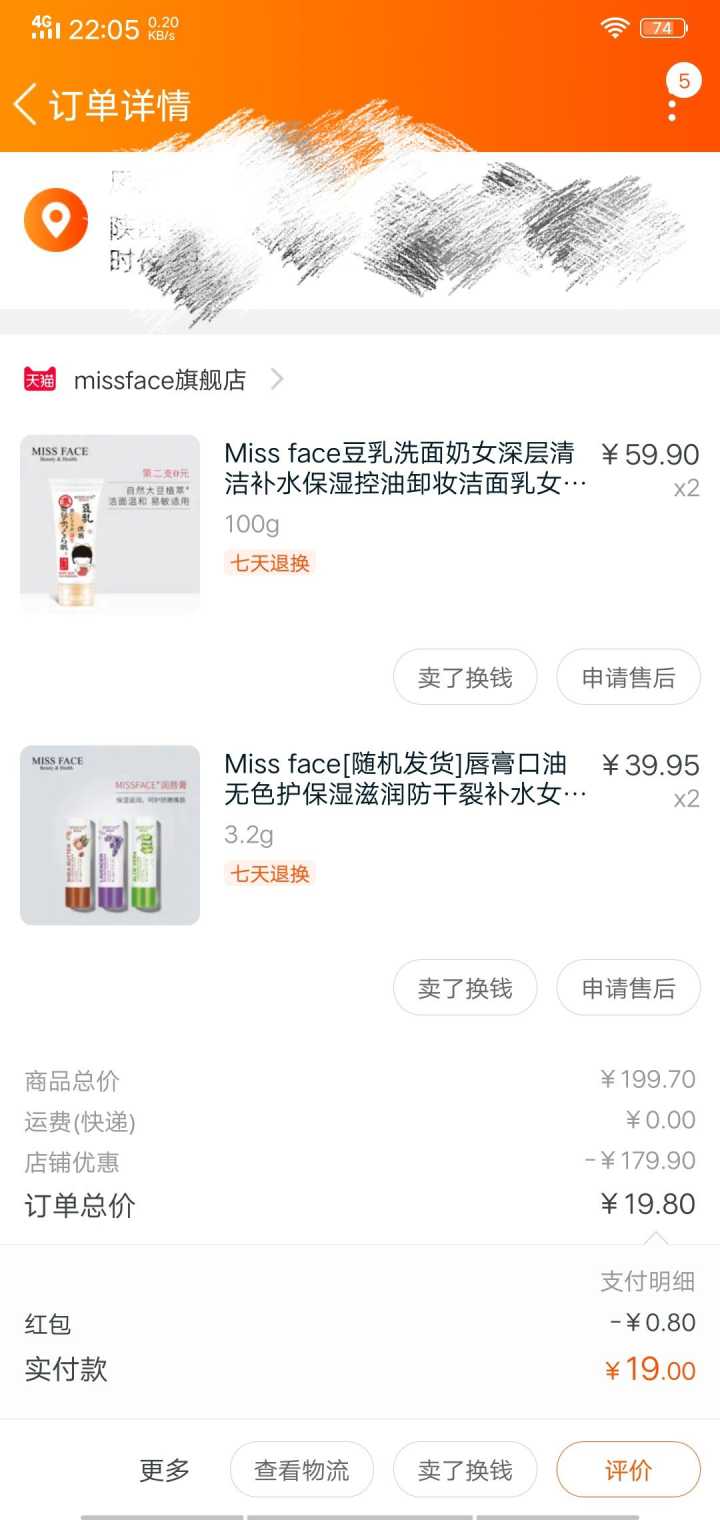Open the missface旗舰店 store page
Screen dimensions: 720x1520
tap(160, 380)
